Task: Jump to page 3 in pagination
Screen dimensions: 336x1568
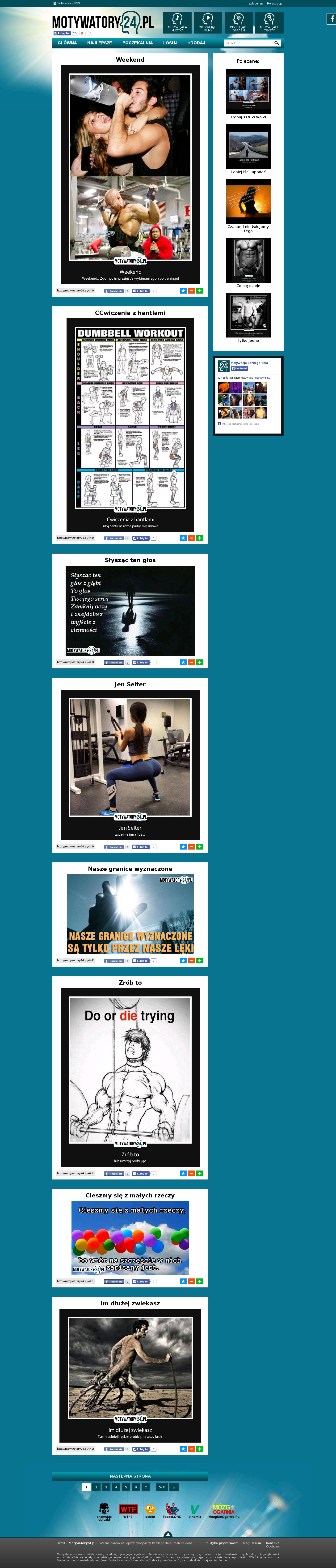Action: [x=106, y=1487]
